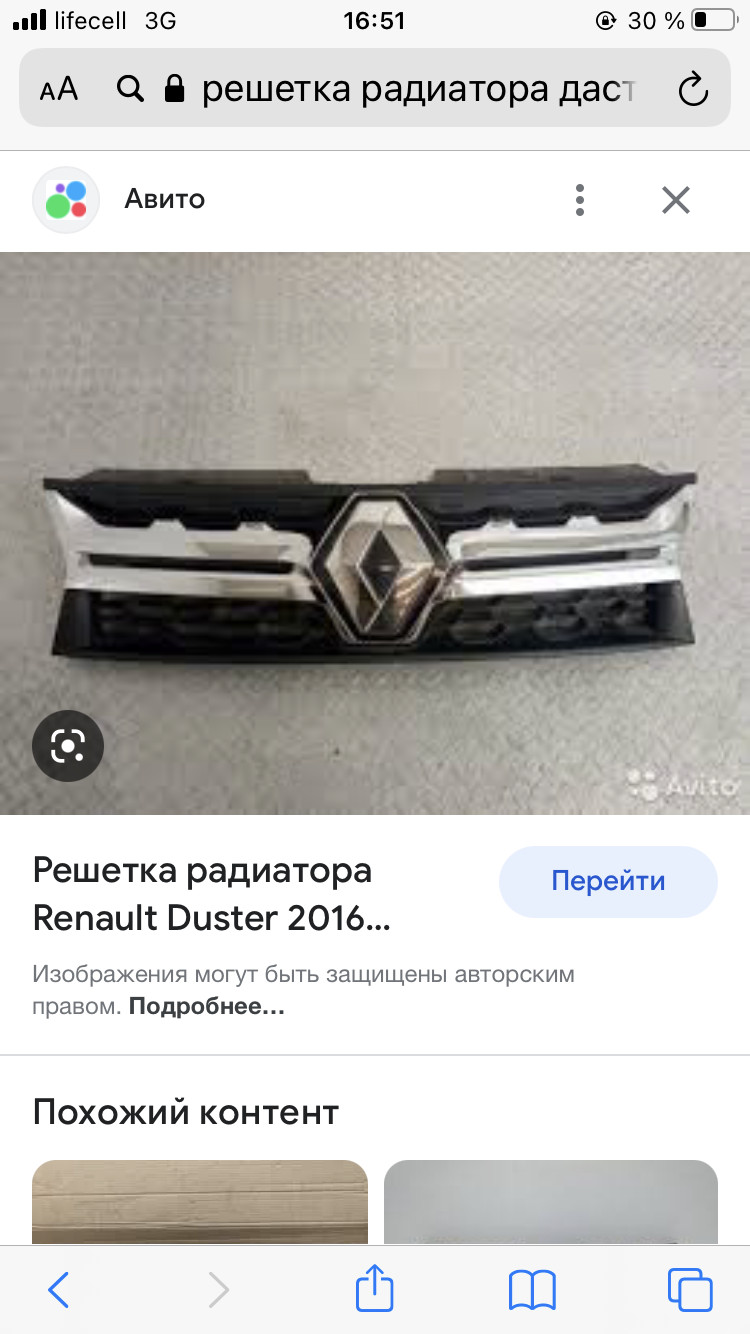Search image with Google Lens icon

point(68,745)
